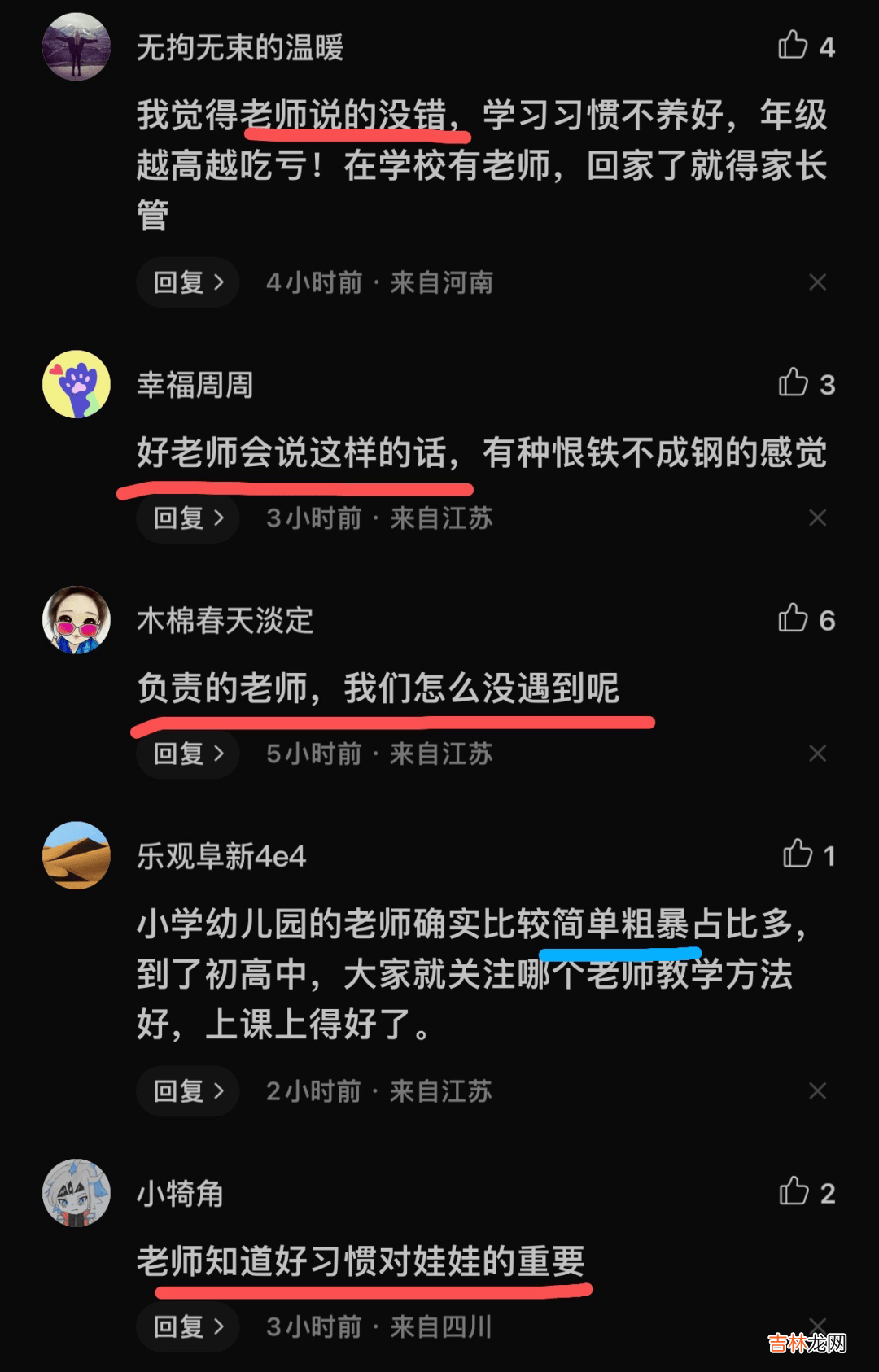Image resolution: width=879 pixels, height=1372 pixels.
Task: Dismiss 无拘无束的温暖's comment with its × control
Action: point(818,282)
